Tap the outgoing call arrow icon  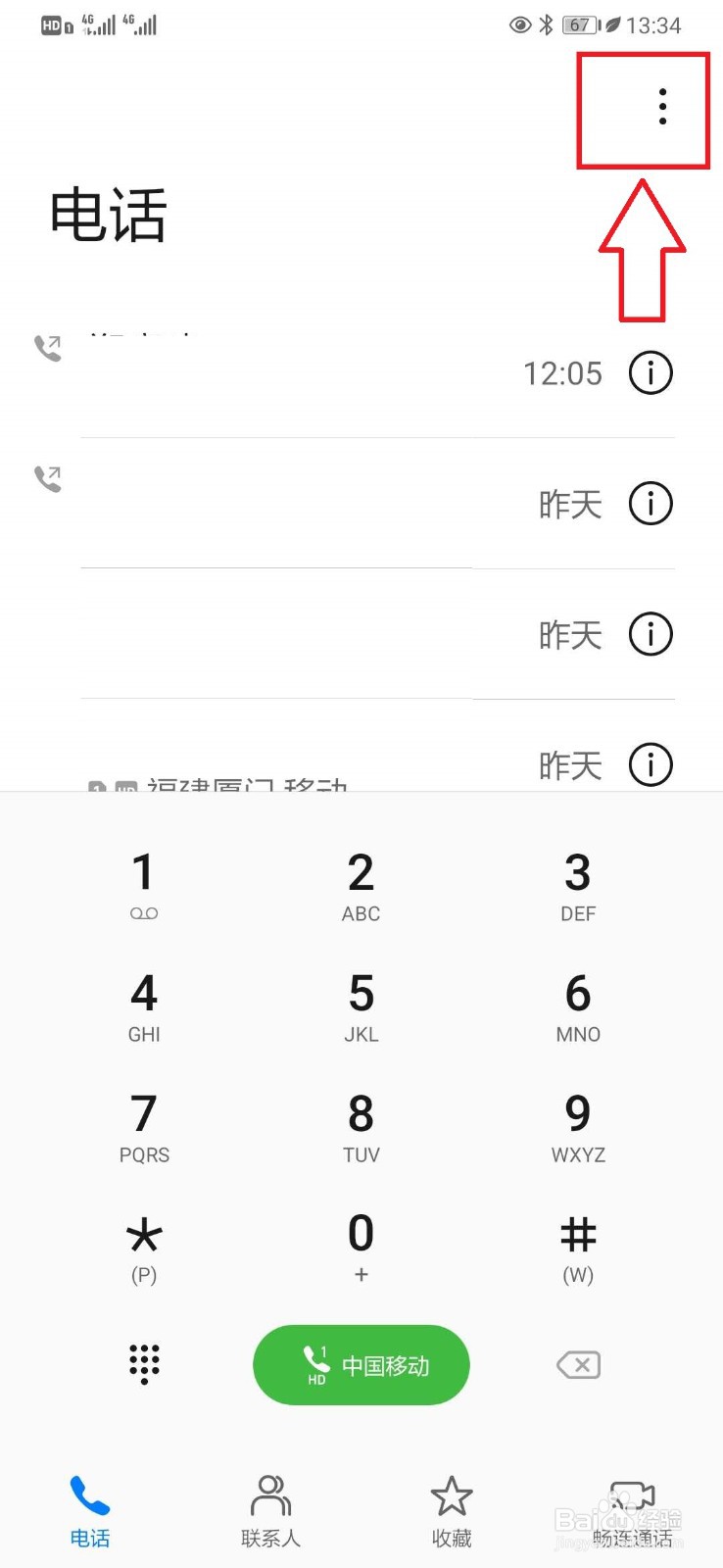[x=48, y=348]
